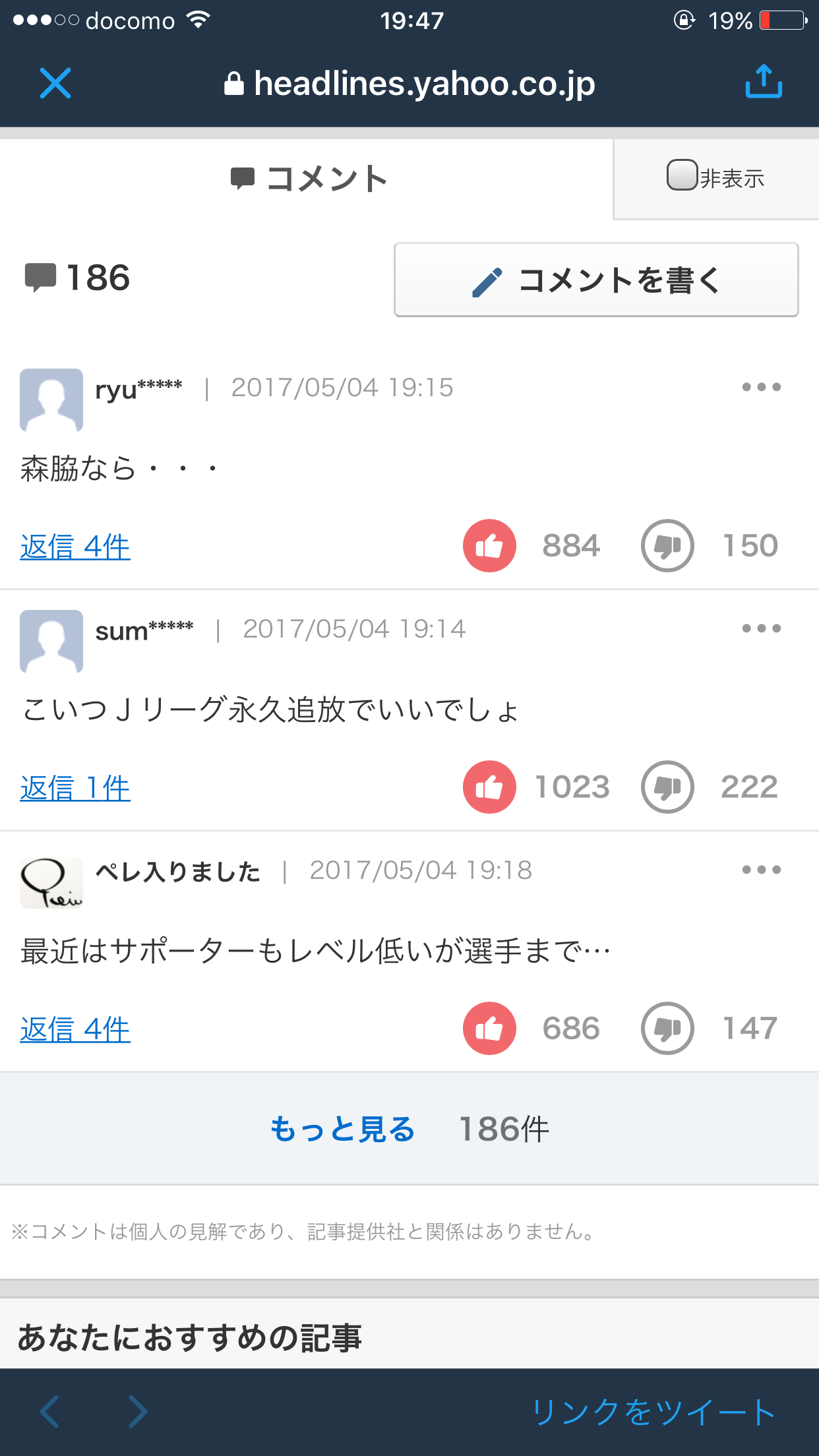Go back to the previous page
Image resolution: width=819 pixels, height=1456 pixels.
50,1412
